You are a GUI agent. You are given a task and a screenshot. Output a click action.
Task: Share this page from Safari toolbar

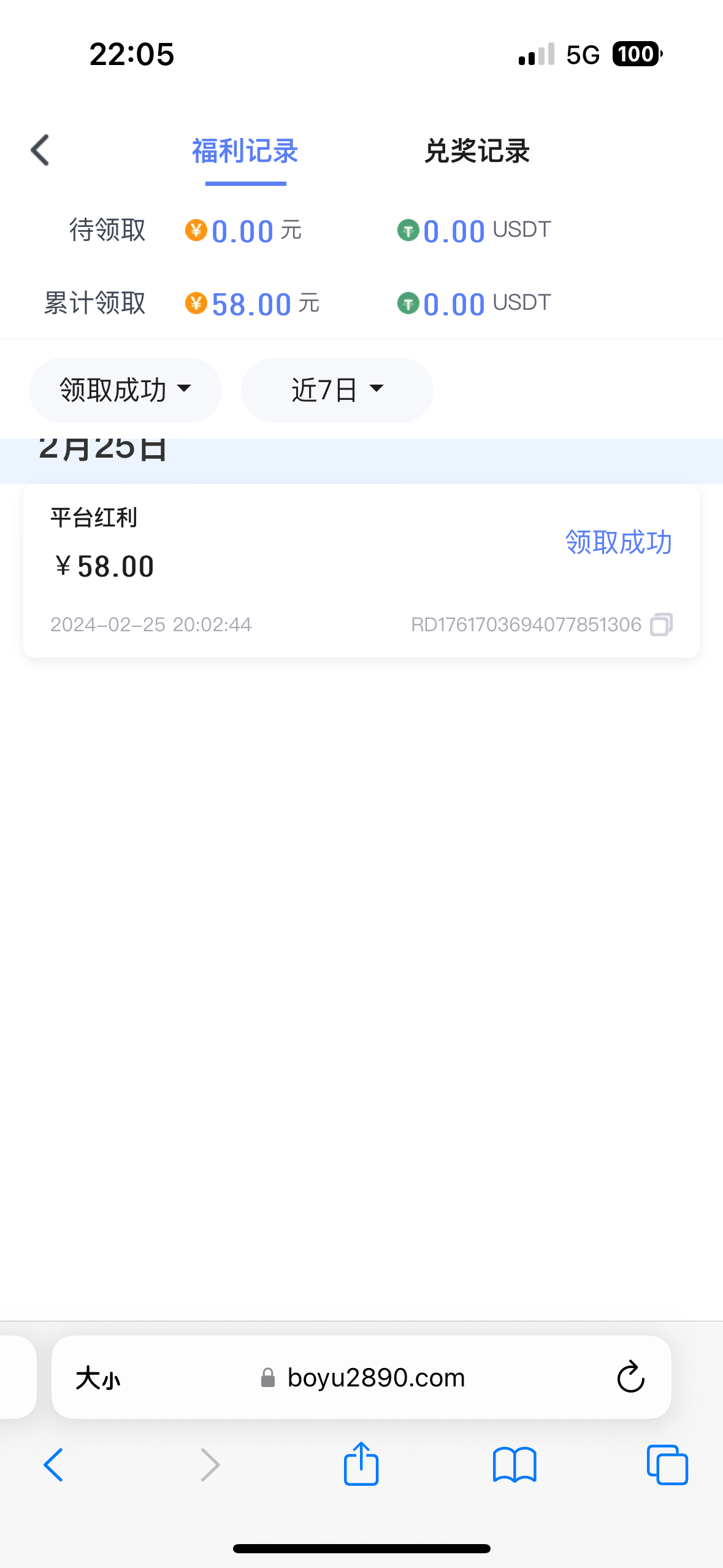[361, 1465]
